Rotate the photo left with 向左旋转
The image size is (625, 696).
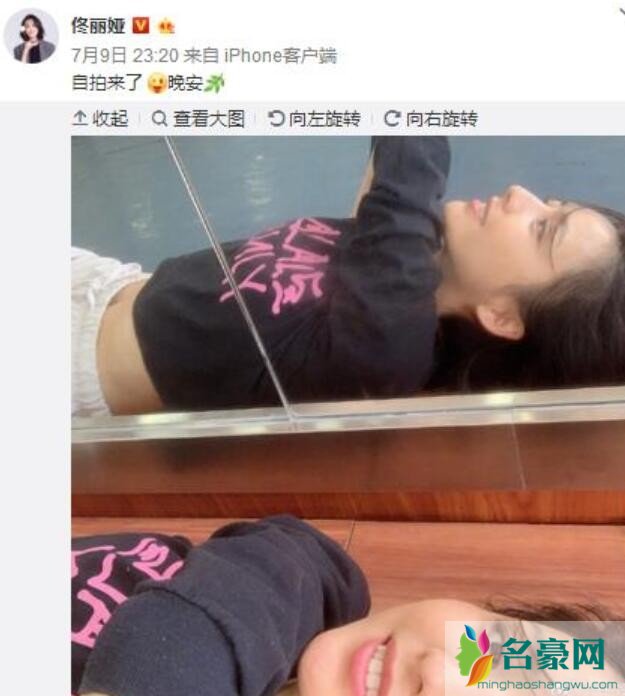[314, 119]
